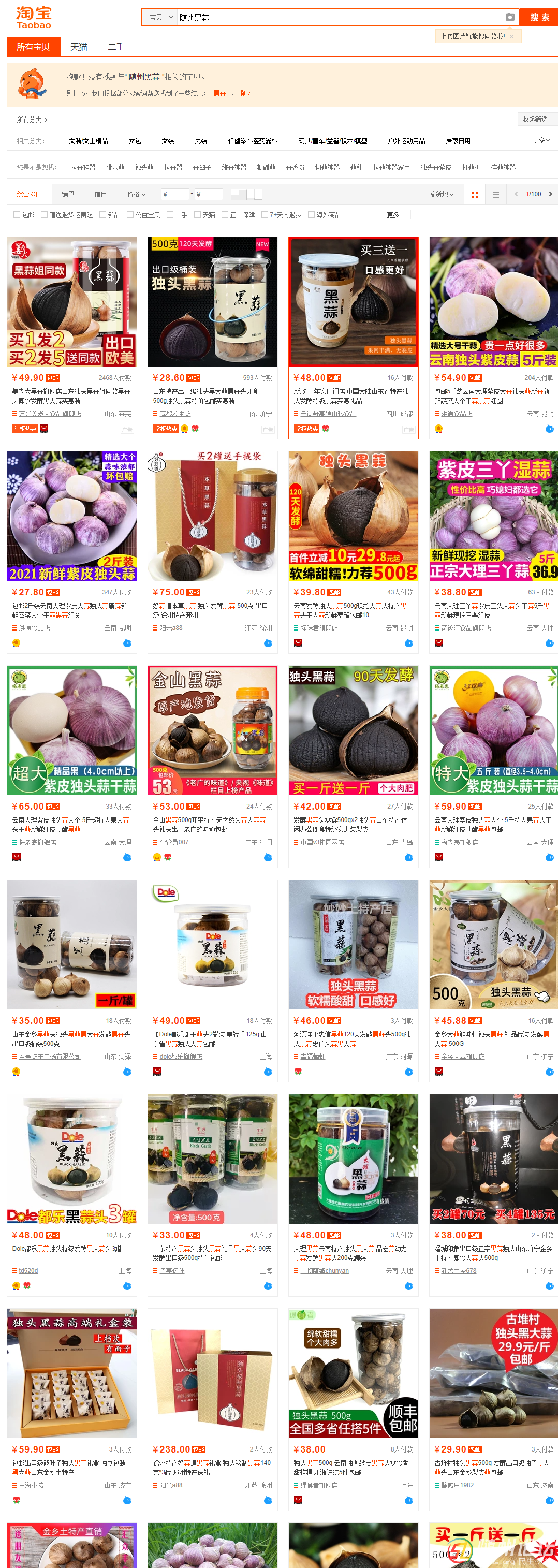The image size is (558, 1568).
Task: Open the ¥49.90 姜老大黑蒜 product
Action: point(72,302)
